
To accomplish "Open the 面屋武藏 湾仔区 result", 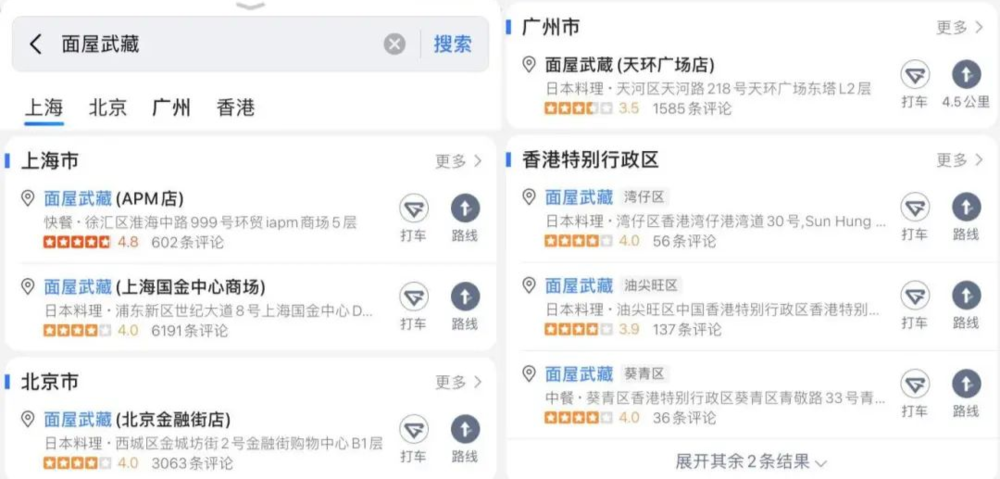I will [579, 197].
